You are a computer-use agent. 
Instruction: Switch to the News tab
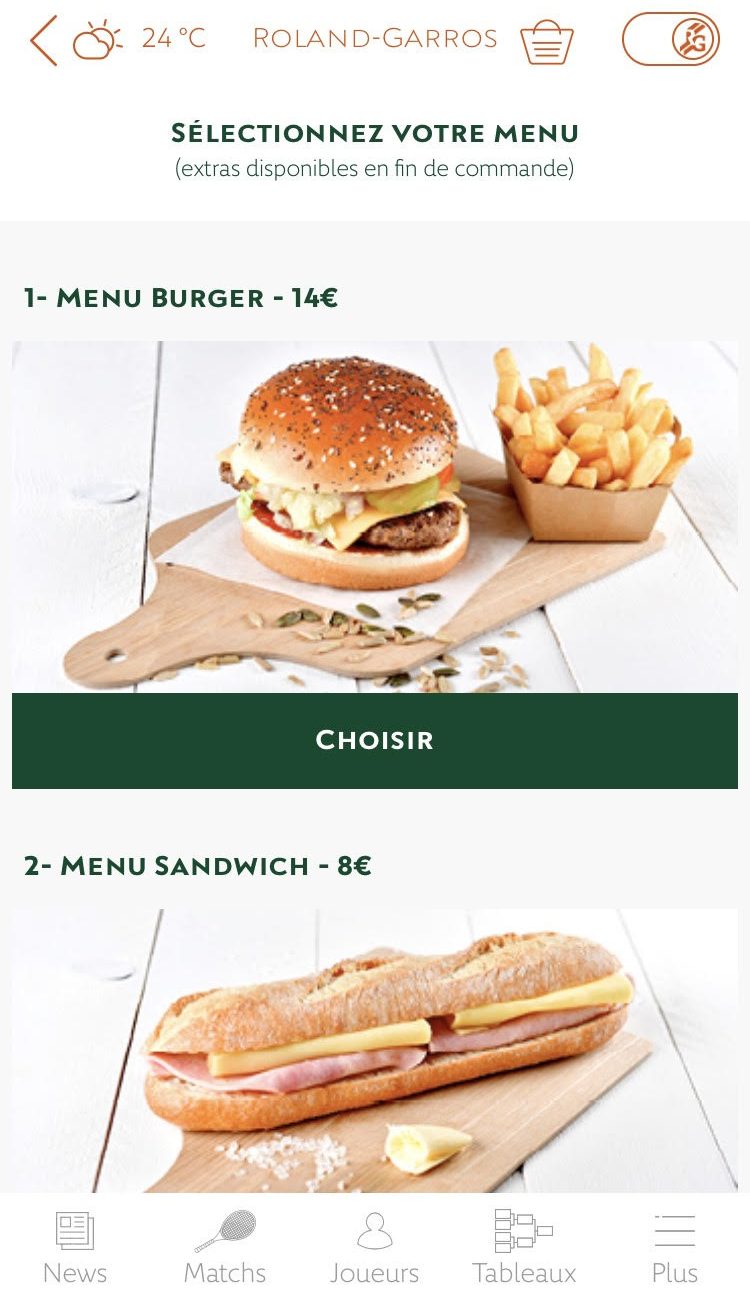click(75, 1246)
